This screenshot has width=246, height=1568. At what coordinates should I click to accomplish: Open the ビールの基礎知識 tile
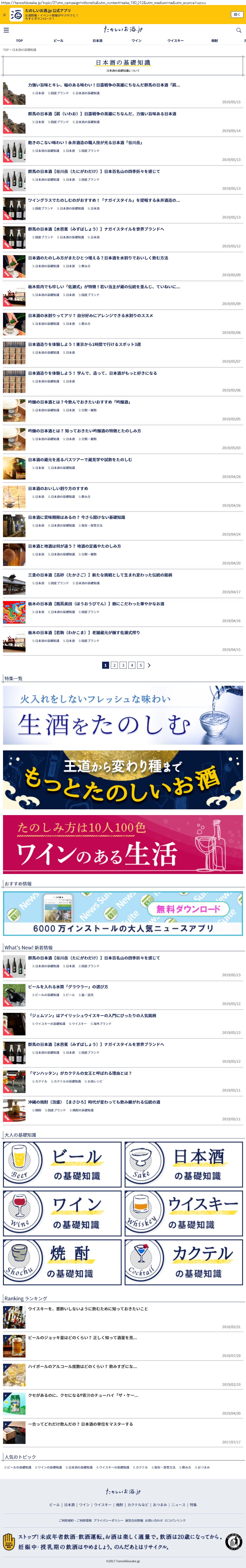63,1164
